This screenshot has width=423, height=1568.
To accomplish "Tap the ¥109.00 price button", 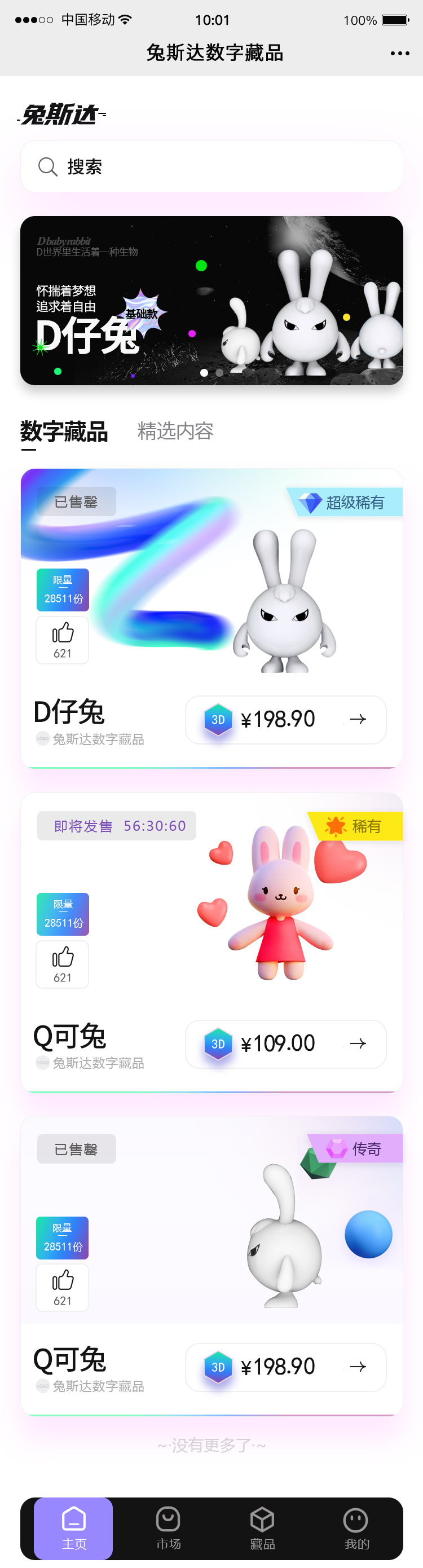I will coord(285,1043).
